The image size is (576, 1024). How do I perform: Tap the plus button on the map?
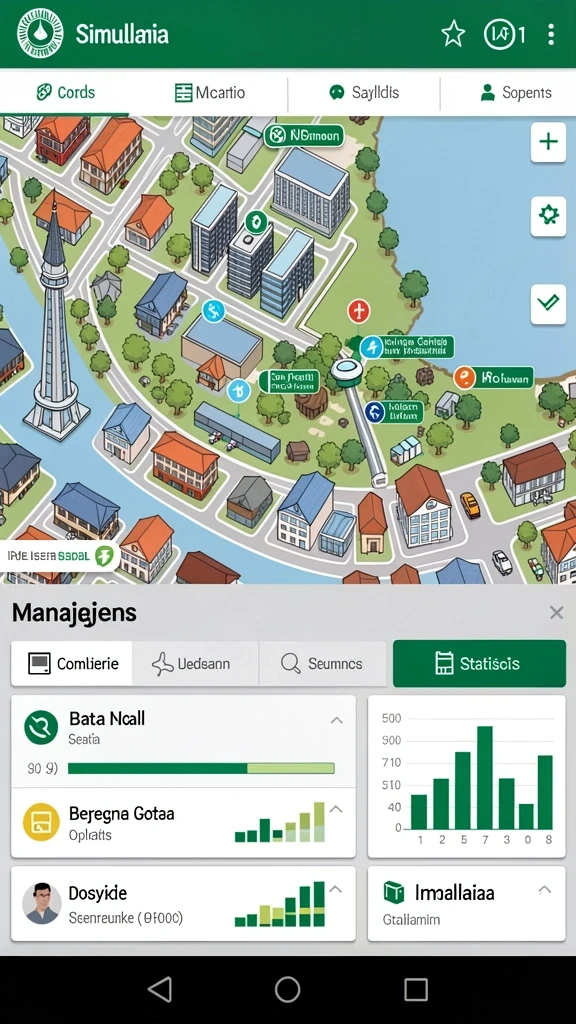(549, 142)
